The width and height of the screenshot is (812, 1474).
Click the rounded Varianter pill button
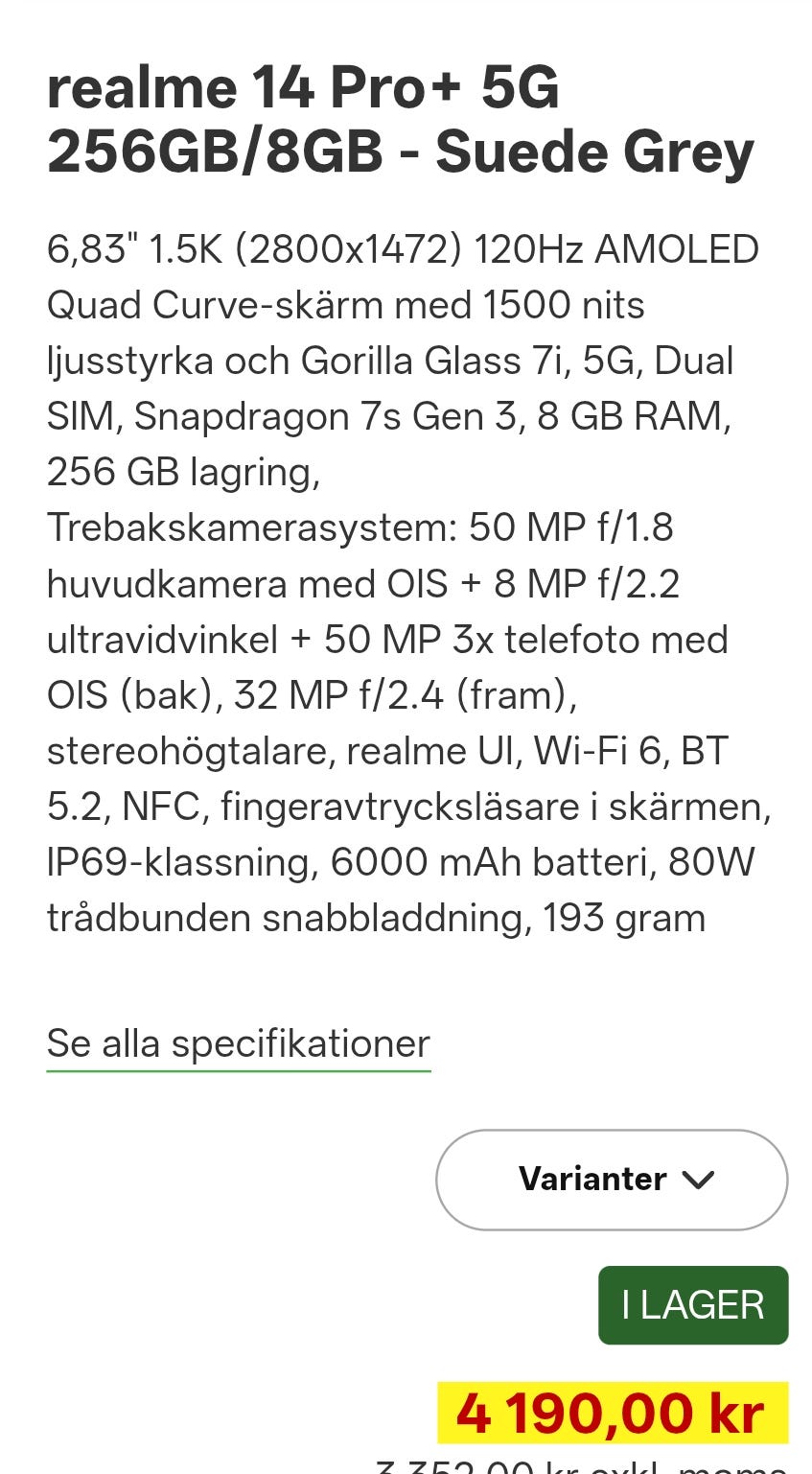click(611, 1179)
